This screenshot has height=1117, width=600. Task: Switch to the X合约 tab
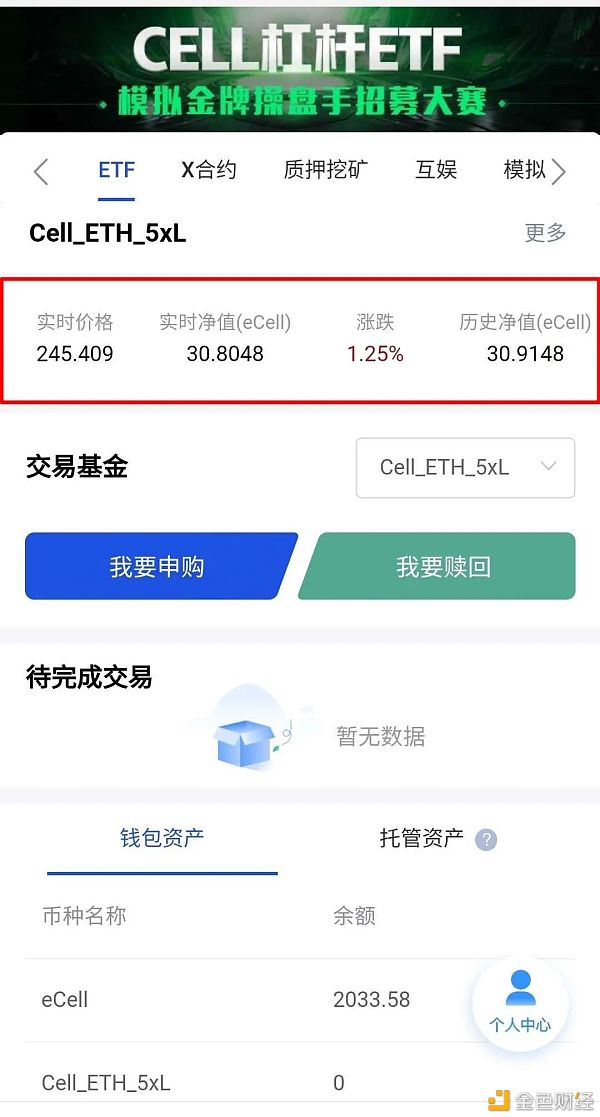209,170
